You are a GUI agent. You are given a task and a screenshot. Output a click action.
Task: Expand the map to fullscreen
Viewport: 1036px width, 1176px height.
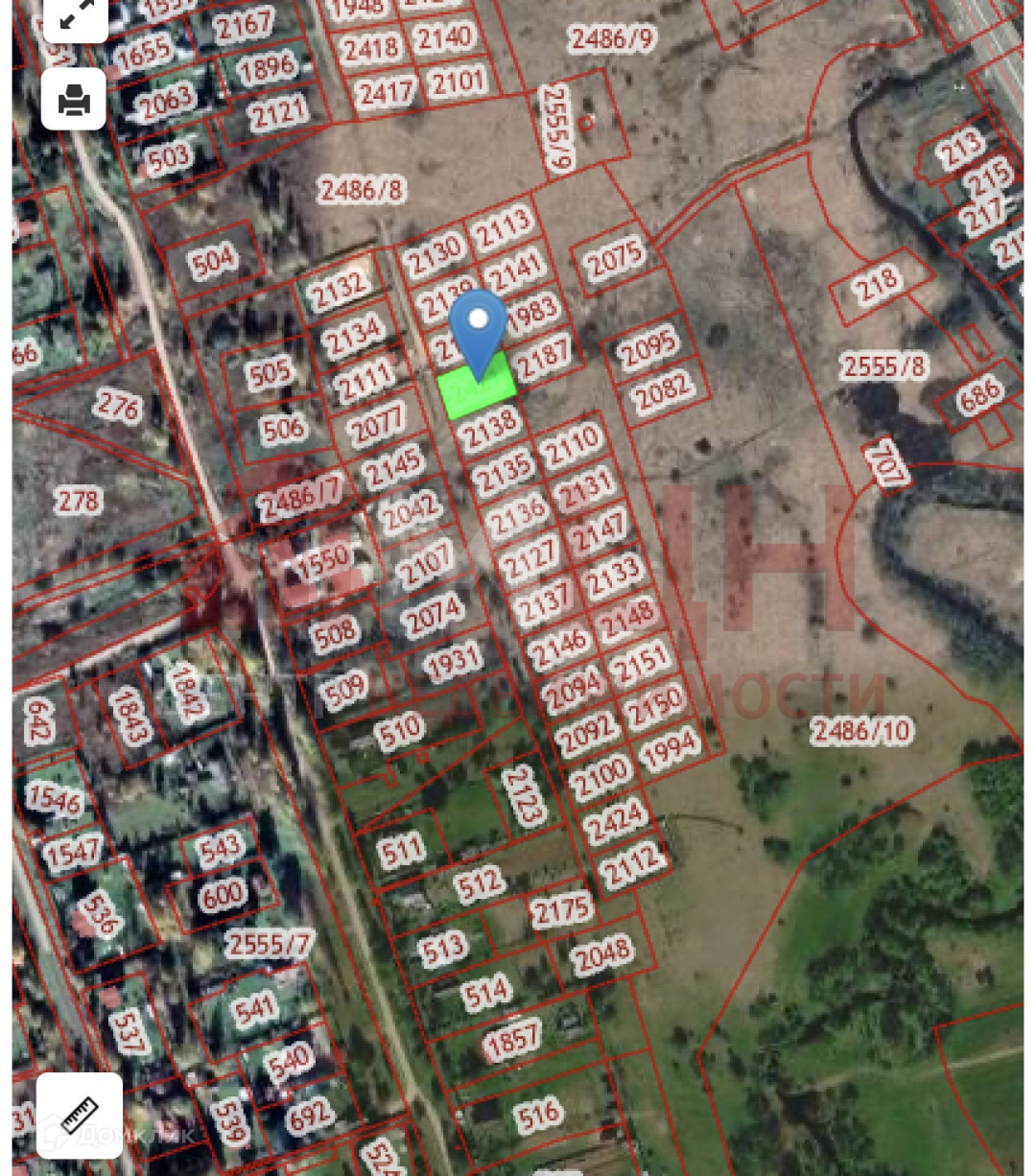click(x=75, y=15)
